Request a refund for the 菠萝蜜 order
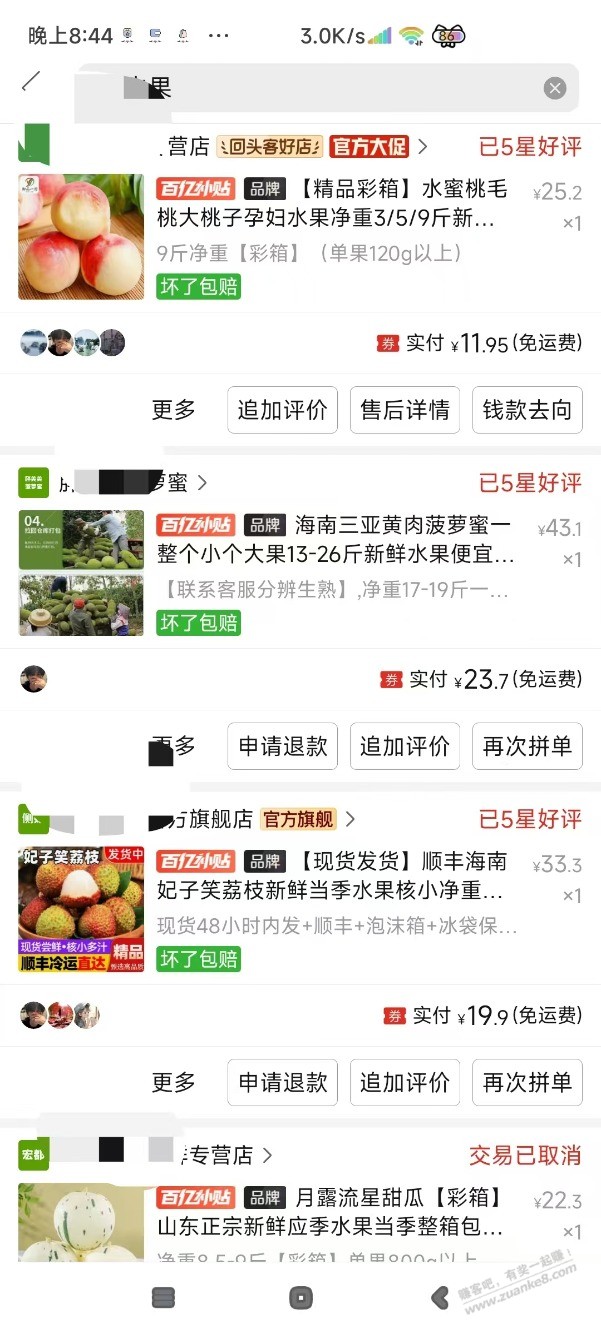The image size is (601, 1334). (x=282, y=746)
